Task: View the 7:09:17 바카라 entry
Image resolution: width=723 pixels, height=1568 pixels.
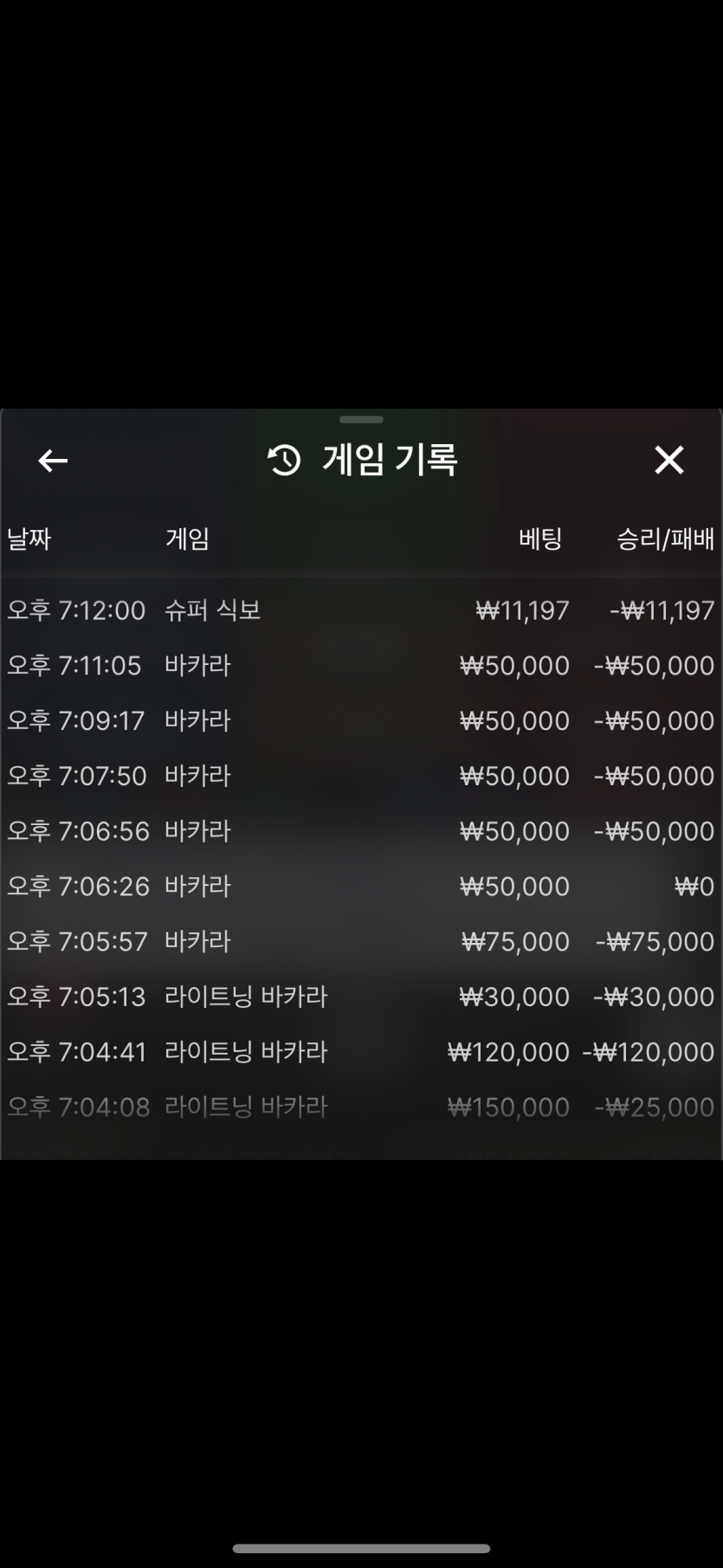Action: pyautogui.click(x=361, y=721)
